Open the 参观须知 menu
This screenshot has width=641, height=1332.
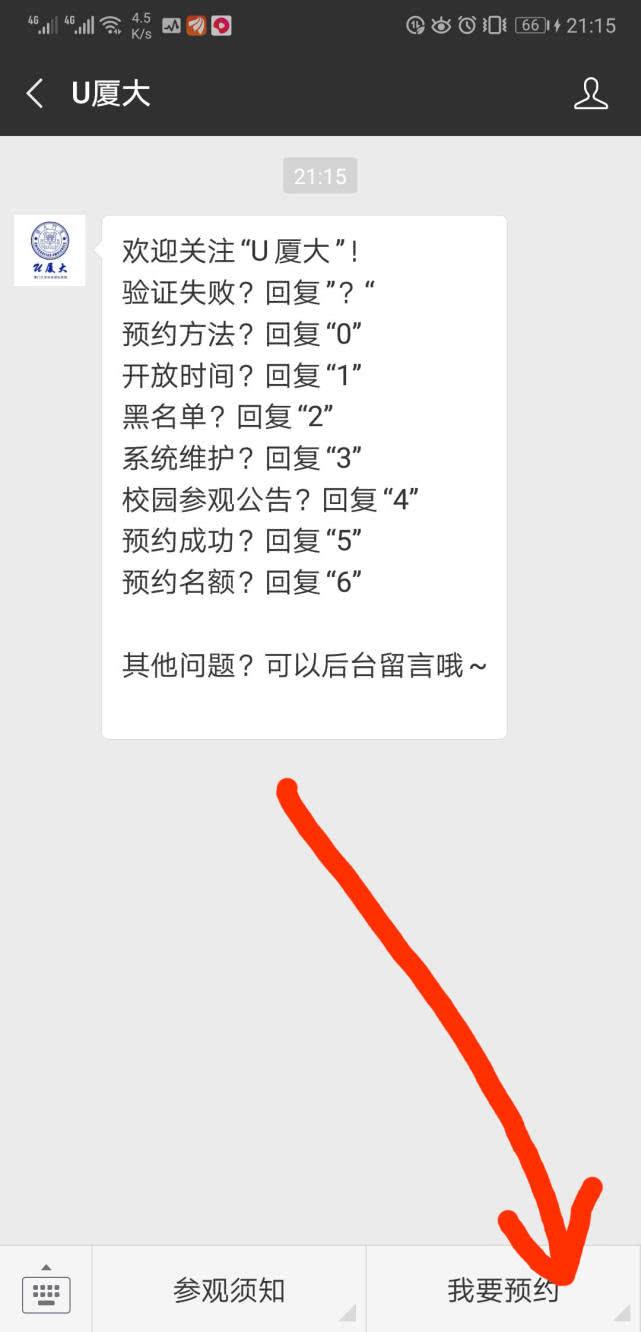click(229, 1290)
